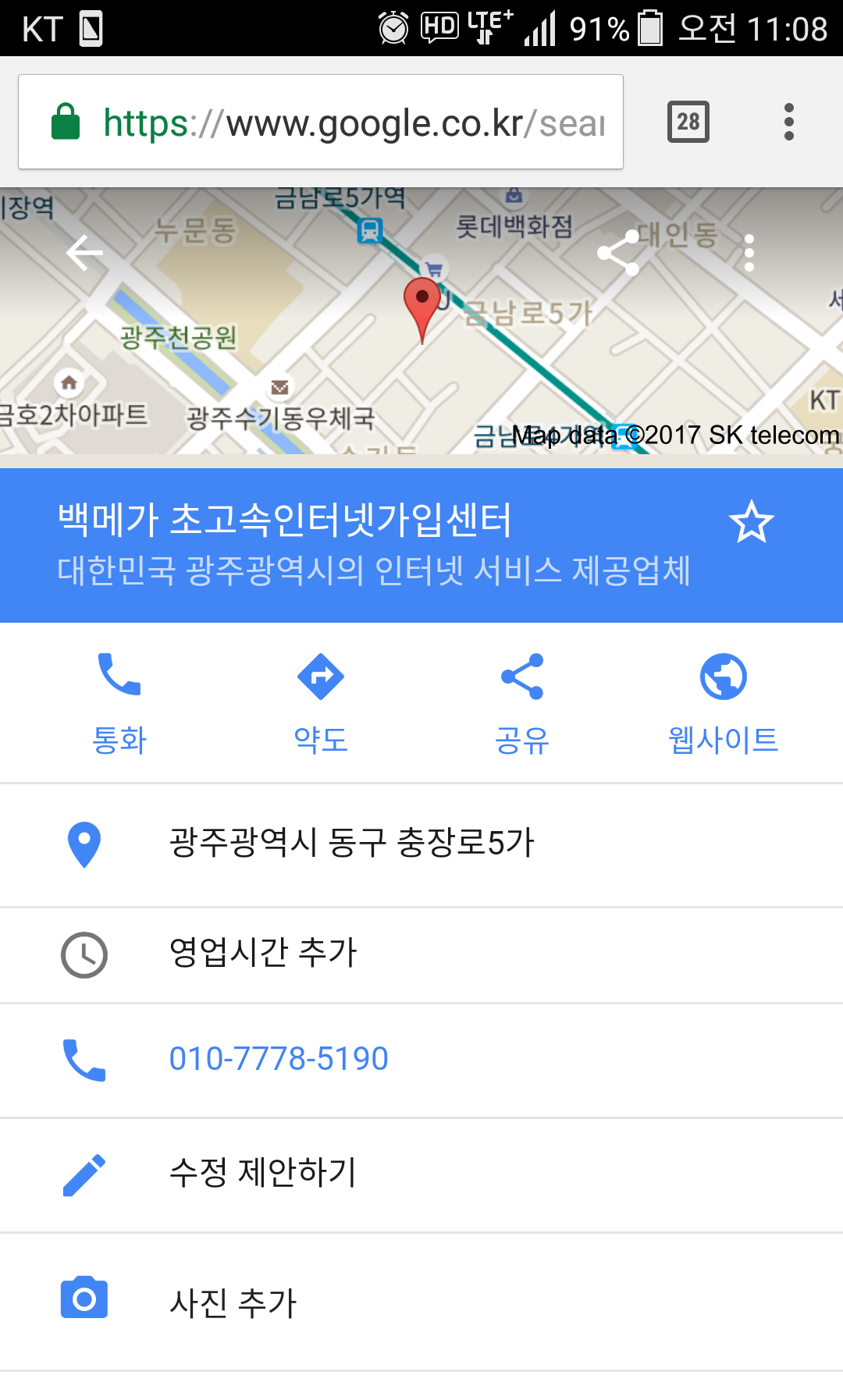Tap the URL address bar
843x1400 pixels.
tap(321, 122)
